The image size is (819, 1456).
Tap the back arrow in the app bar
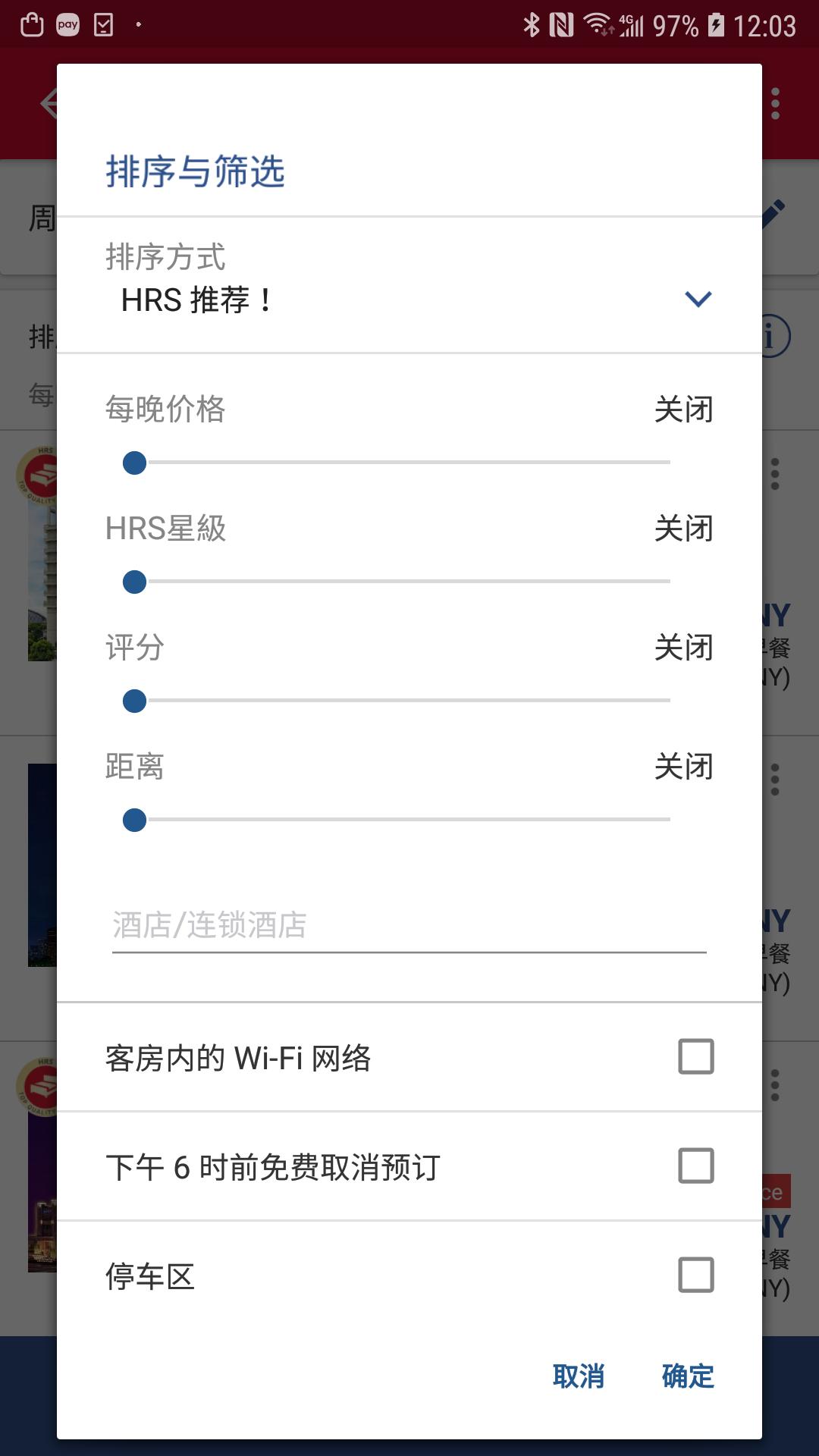tap(49, 104)
